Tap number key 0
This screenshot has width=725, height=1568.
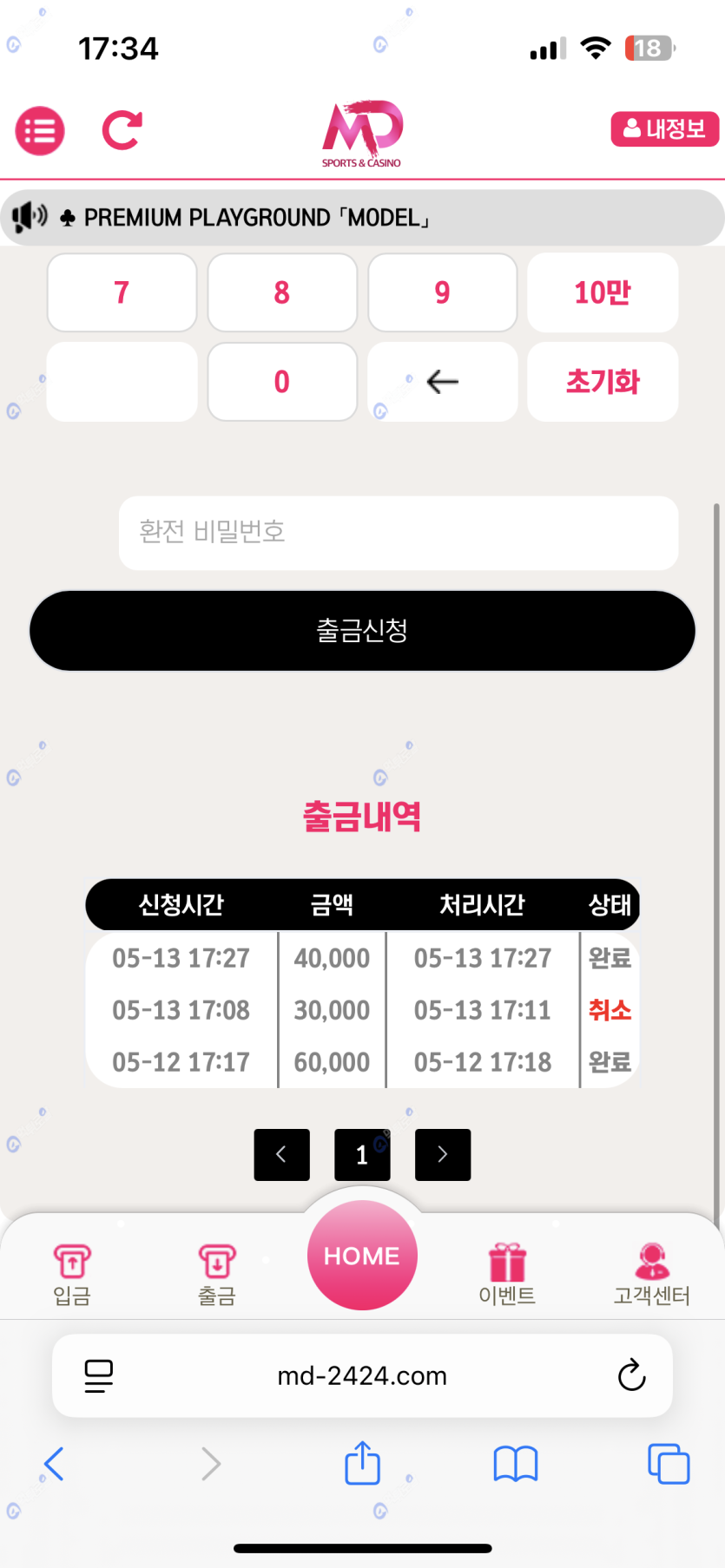282,382
